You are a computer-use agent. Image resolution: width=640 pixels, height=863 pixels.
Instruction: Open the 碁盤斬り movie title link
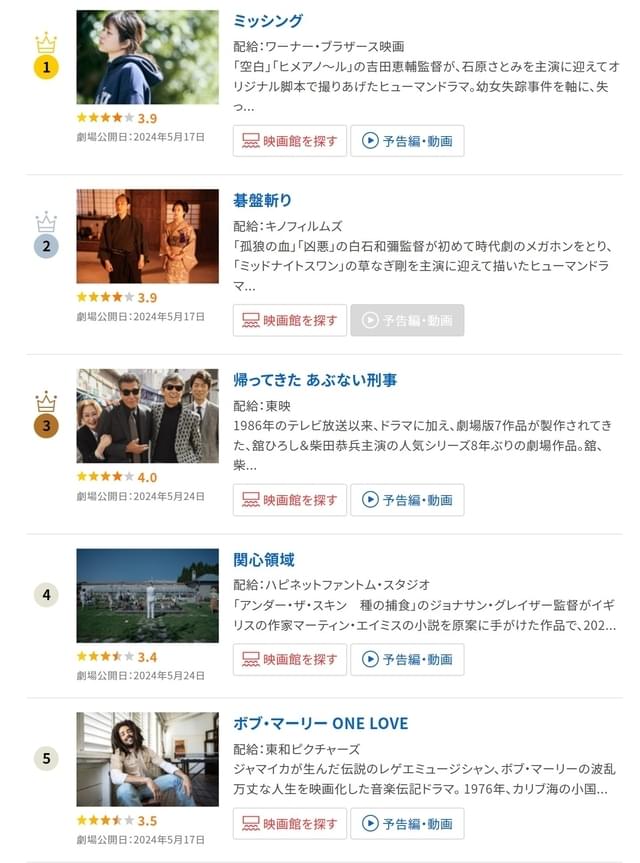coord(262,200)
